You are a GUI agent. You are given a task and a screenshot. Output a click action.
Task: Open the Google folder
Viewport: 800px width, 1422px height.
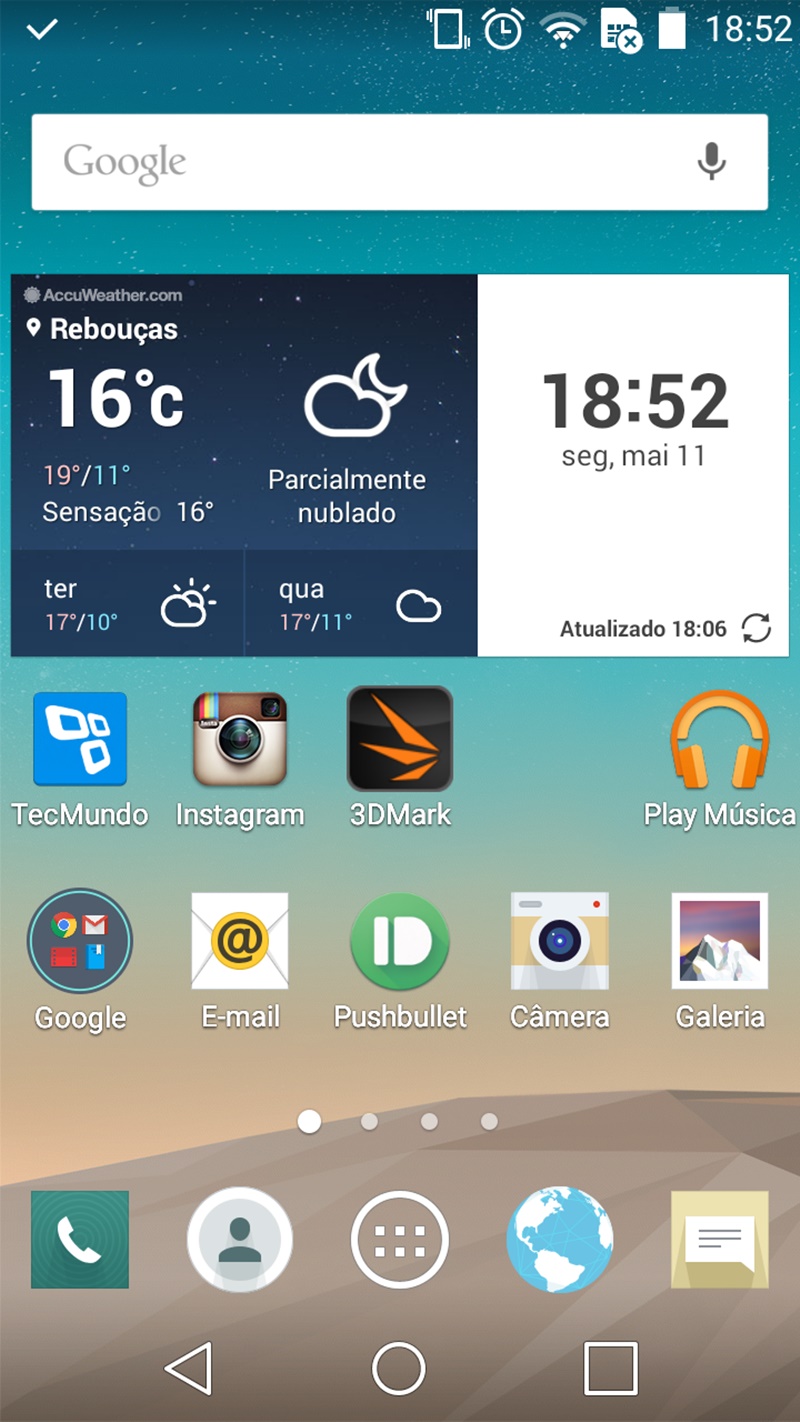click(x=80, y=941)
